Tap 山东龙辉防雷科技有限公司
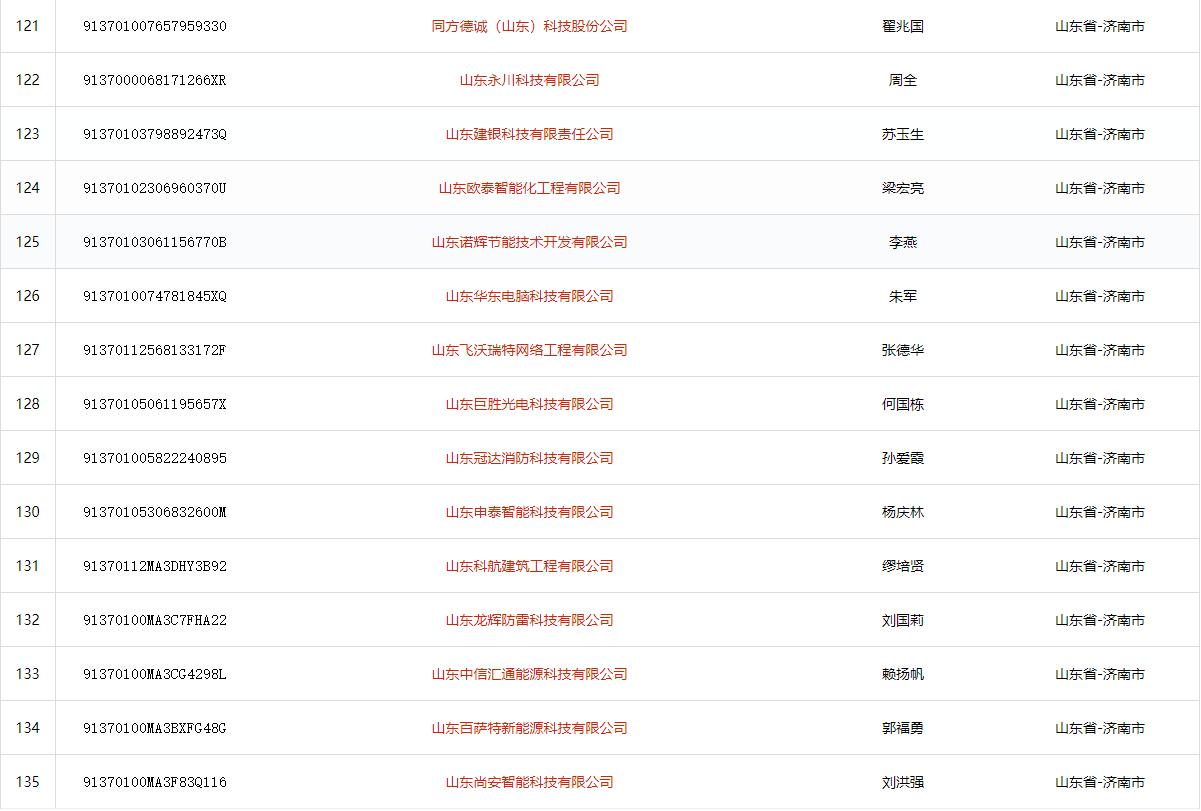 pos(529,620)
